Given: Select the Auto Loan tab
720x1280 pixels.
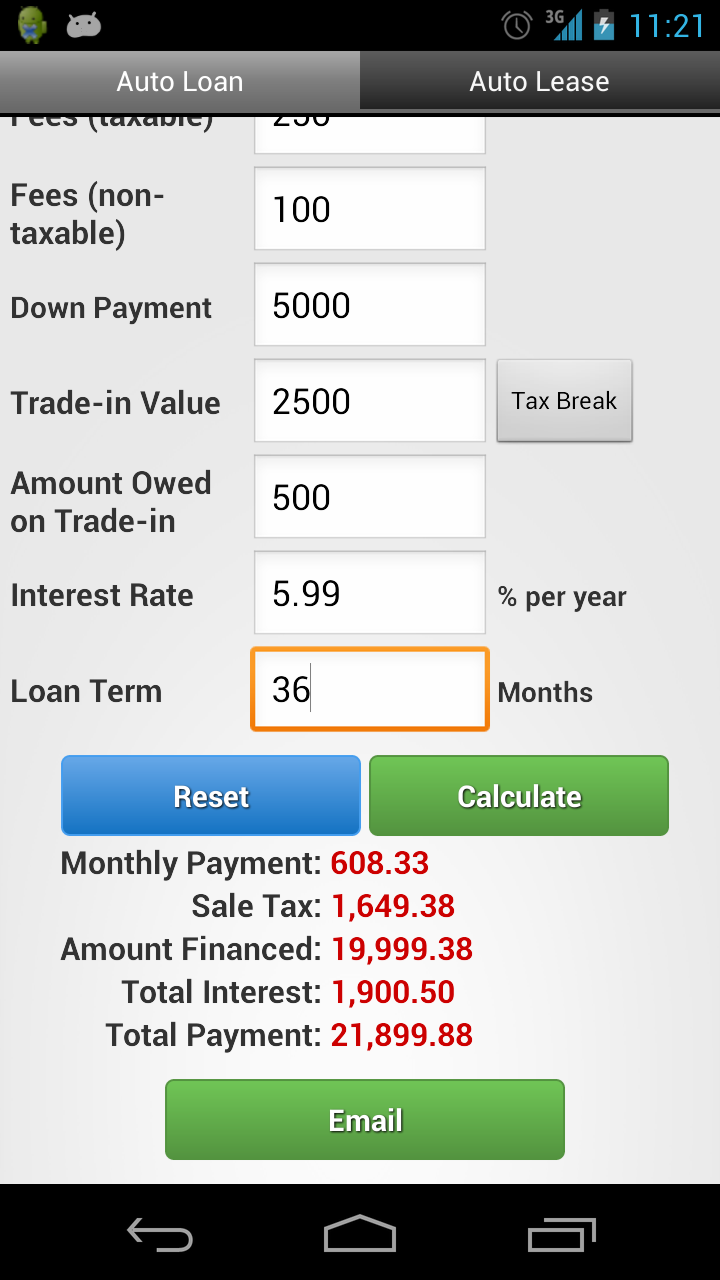Looking at the screenshot, I should [180, 82].
